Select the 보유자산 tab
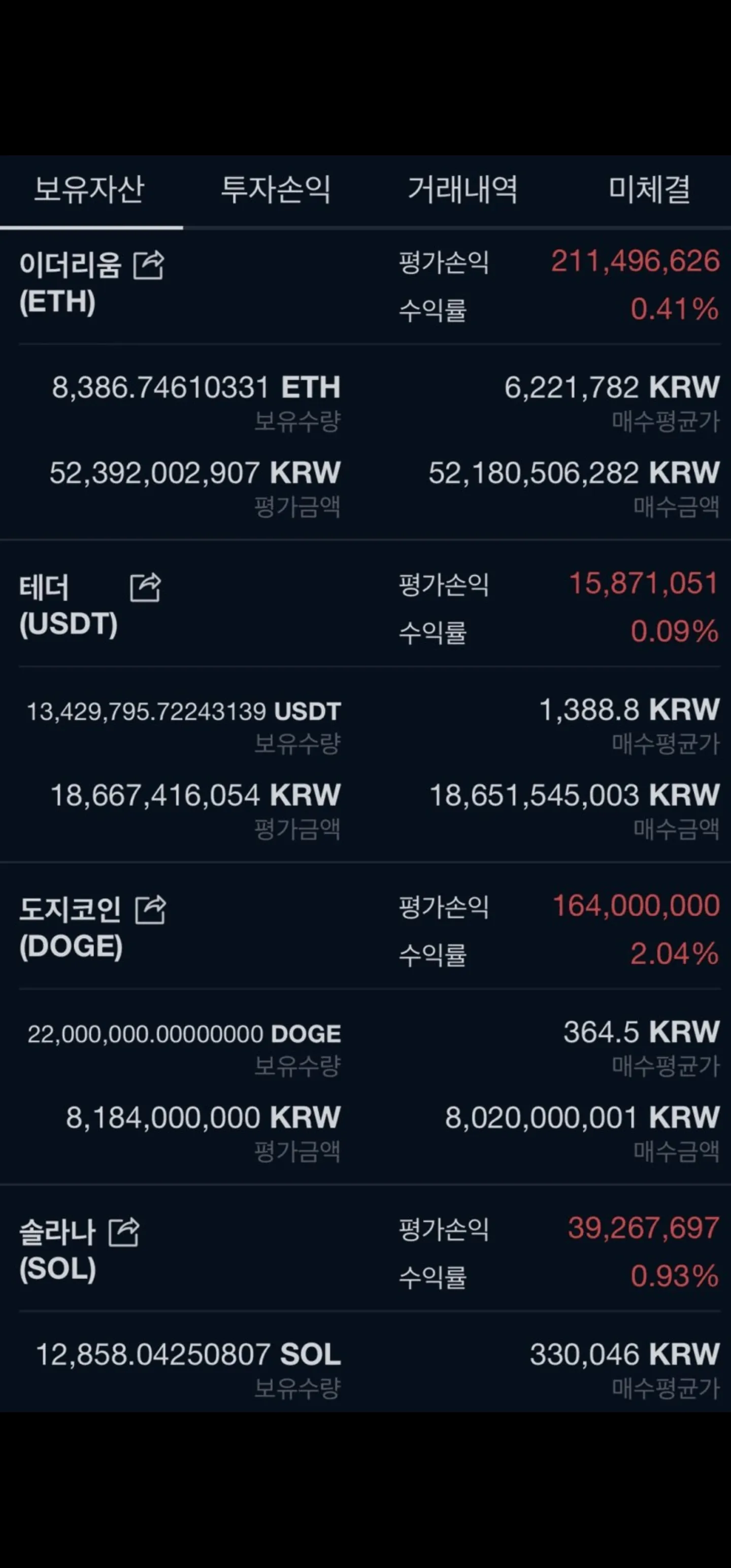731x1568 pixels. click(89, 189)
